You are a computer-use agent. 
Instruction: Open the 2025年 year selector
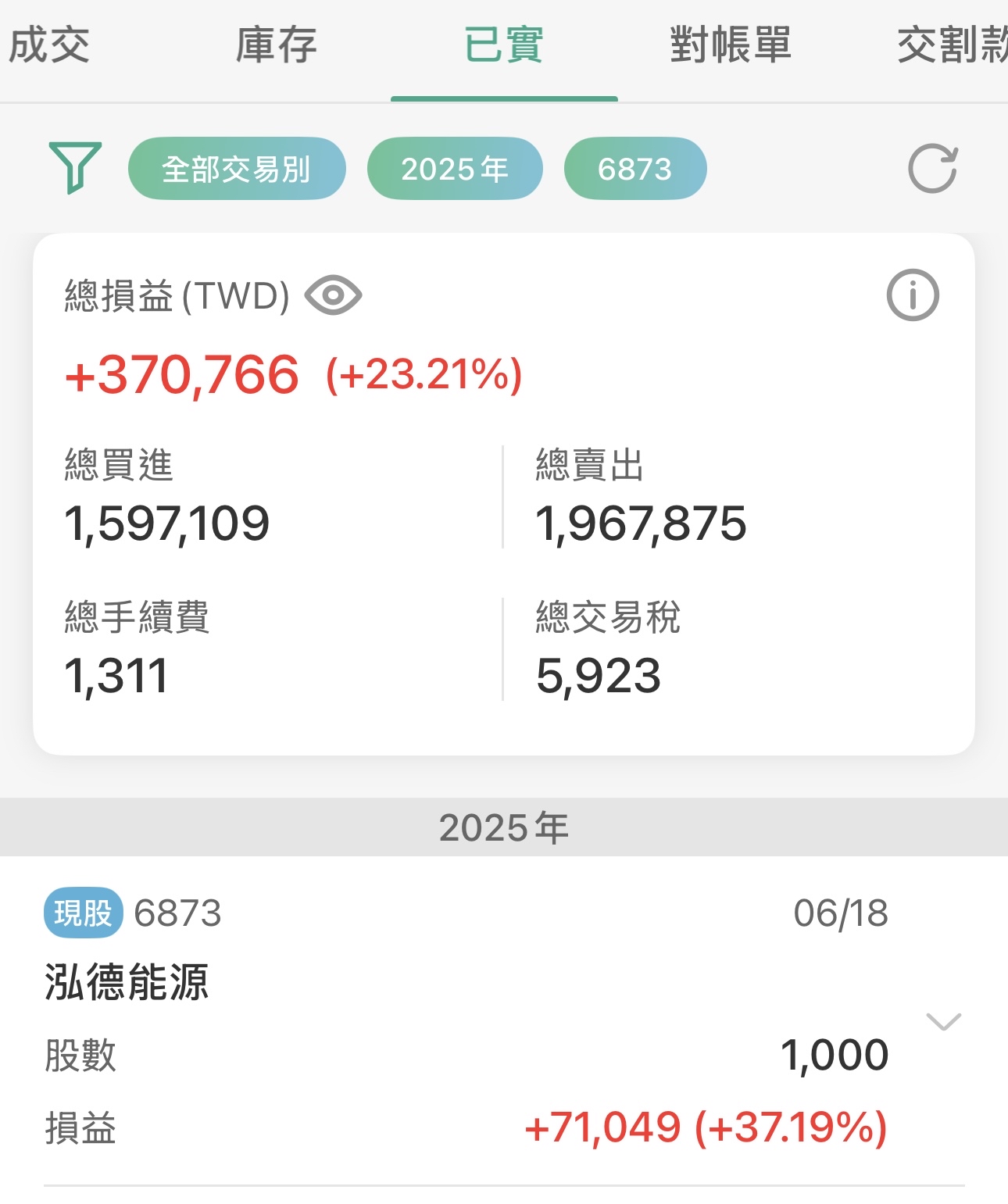[456, 168]
